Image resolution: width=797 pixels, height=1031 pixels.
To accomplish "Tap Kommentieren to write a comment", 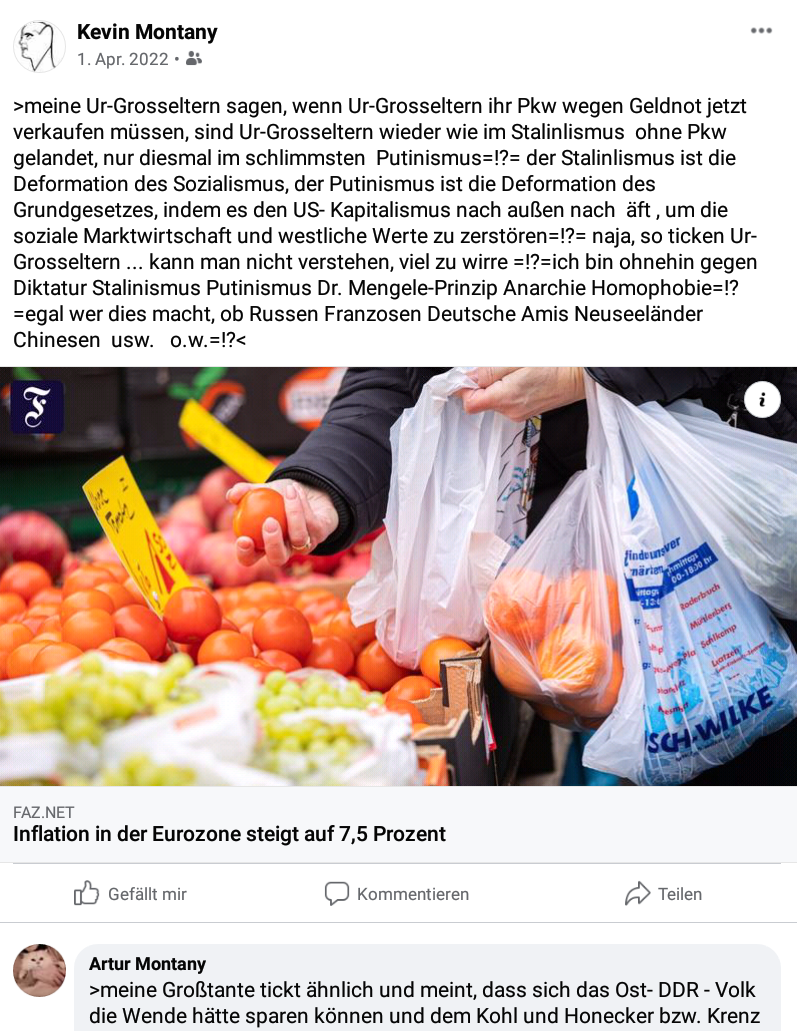I will coord(397,894).
